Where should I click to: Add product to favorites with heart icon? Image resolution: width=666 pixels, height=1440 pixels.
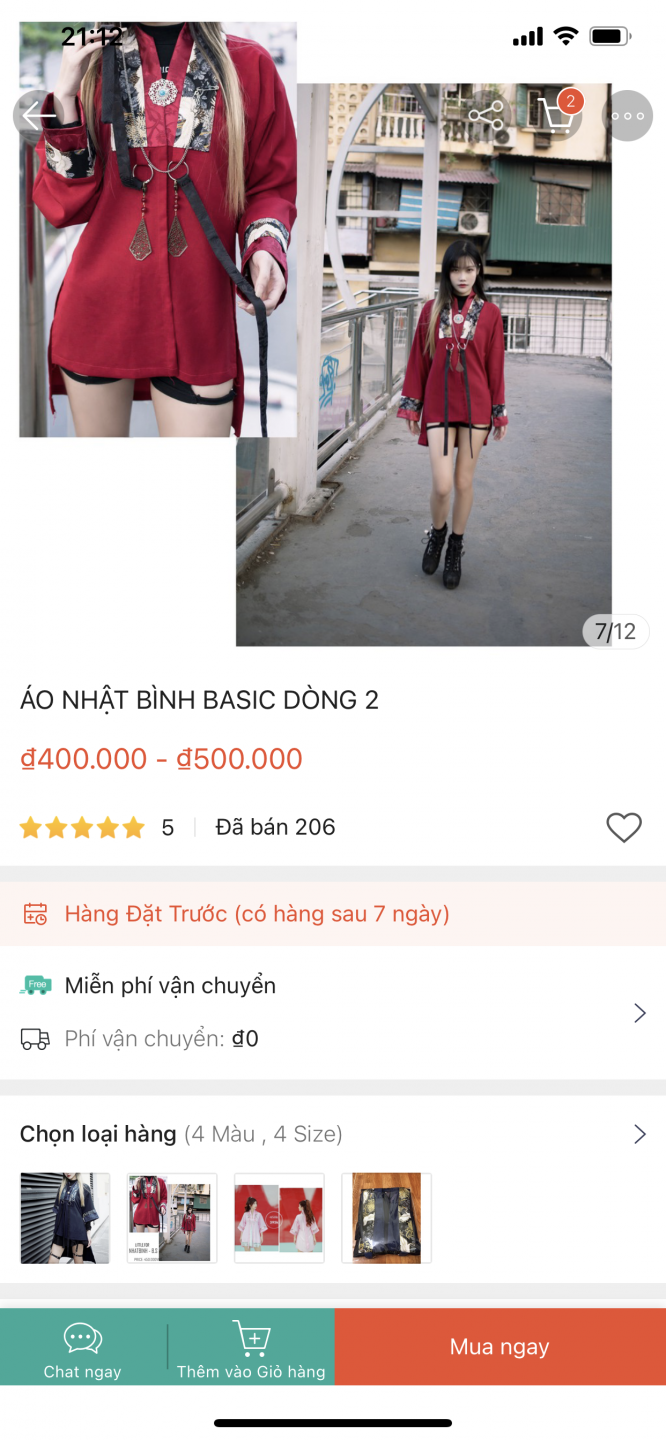(x=623, y=828)
